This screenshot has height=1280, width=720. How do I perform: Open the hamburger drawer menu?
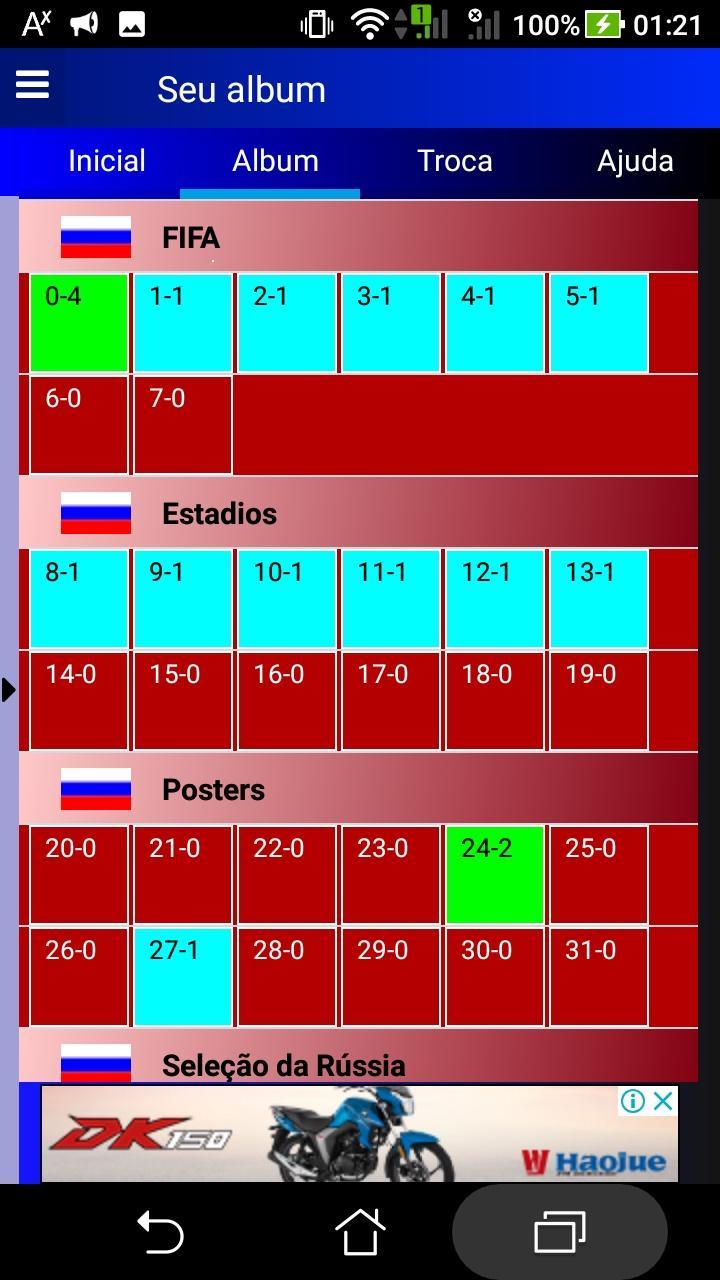coord(32,86)
